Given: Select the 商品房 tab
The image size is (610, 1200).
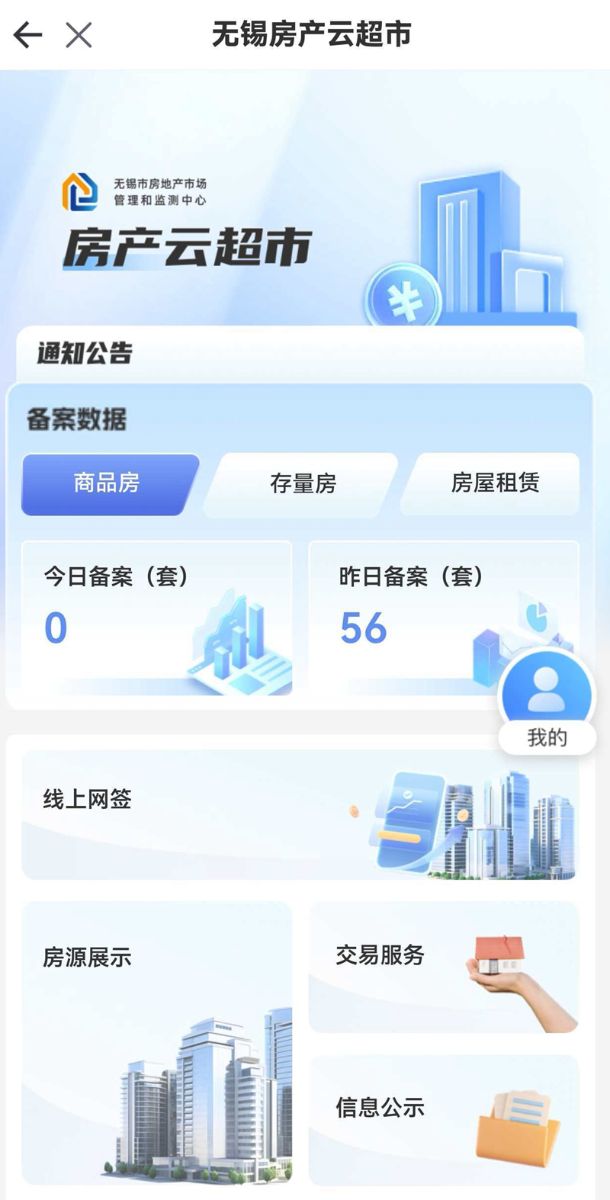Looking at the screenshot, I should click(x=108, y=484).
